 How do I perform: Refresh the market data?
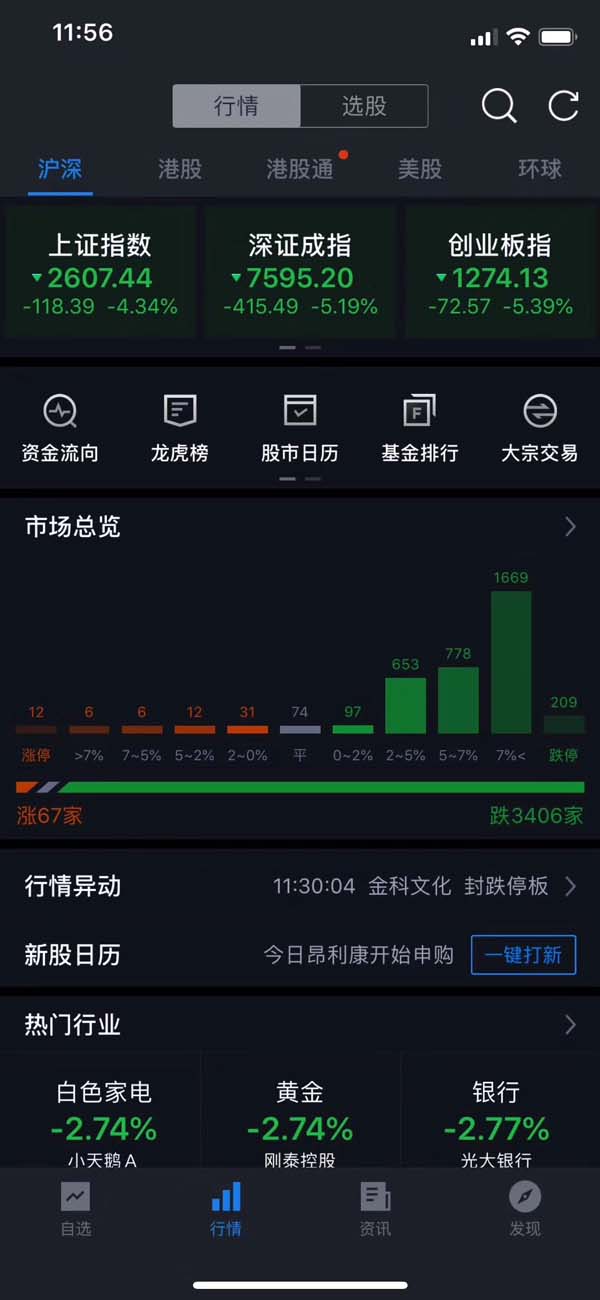564,106
